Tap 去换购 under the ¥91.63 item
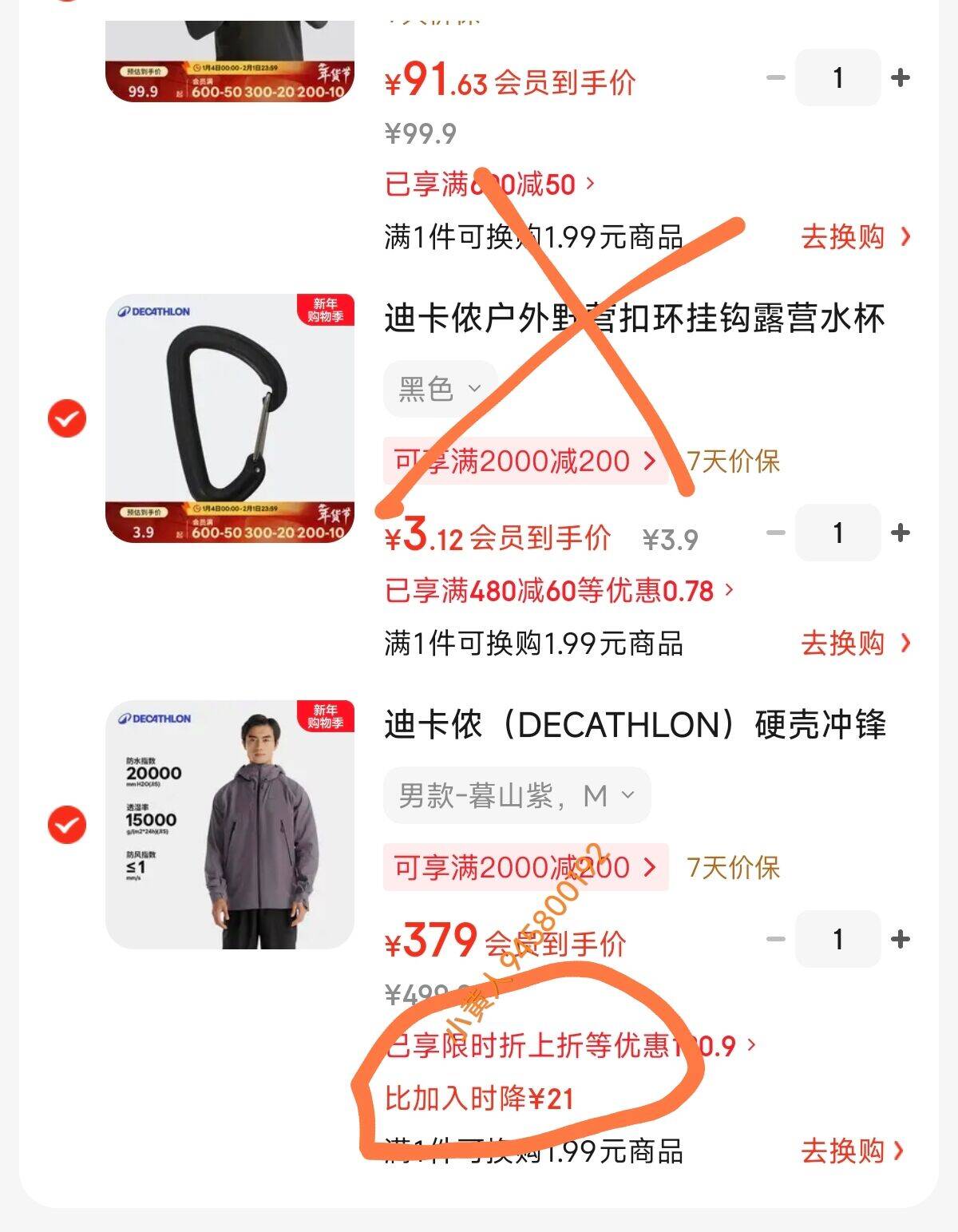 pos(854,237)
